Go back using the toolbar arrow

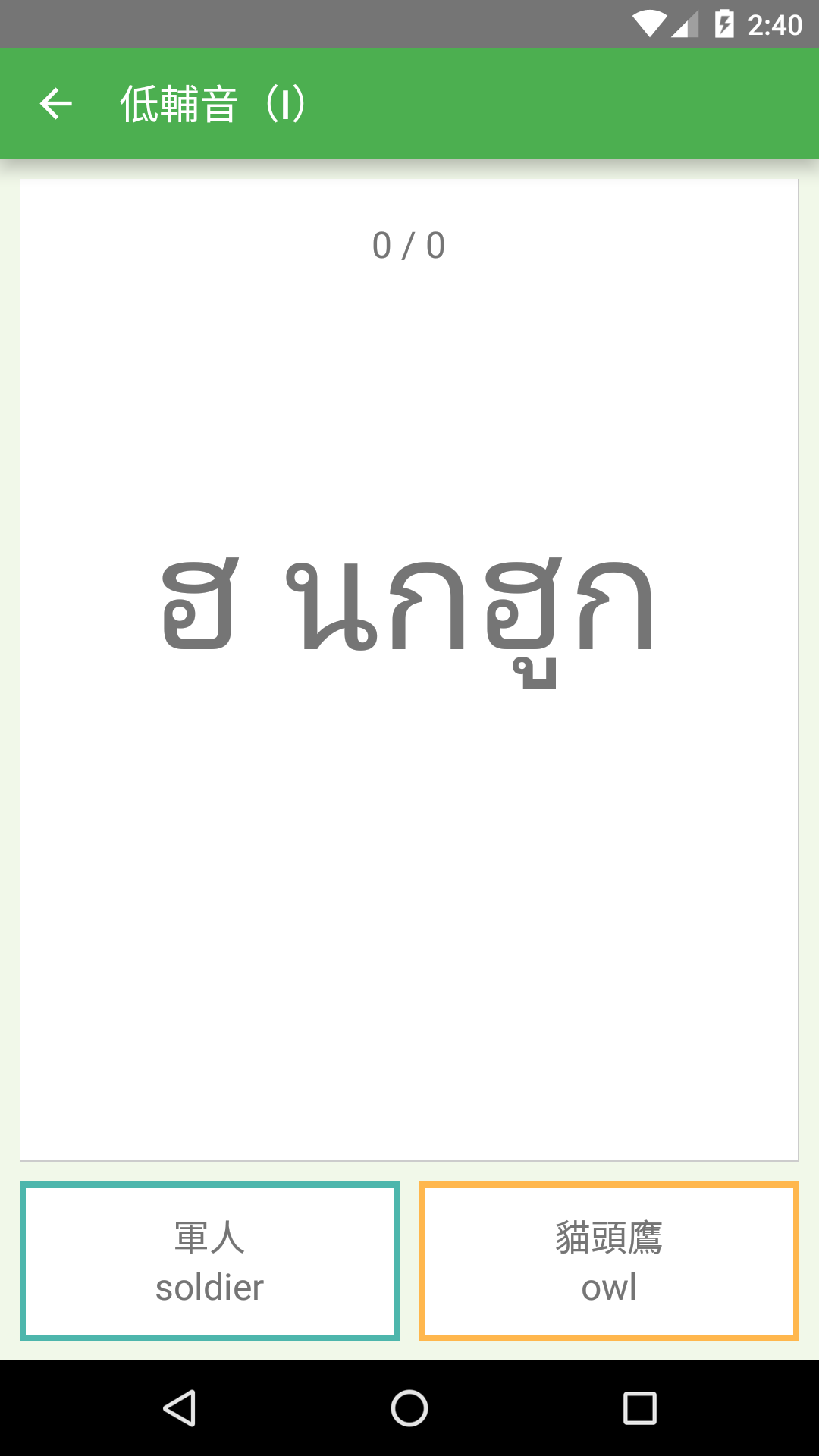pyautogui.click(x=56, y=104)
